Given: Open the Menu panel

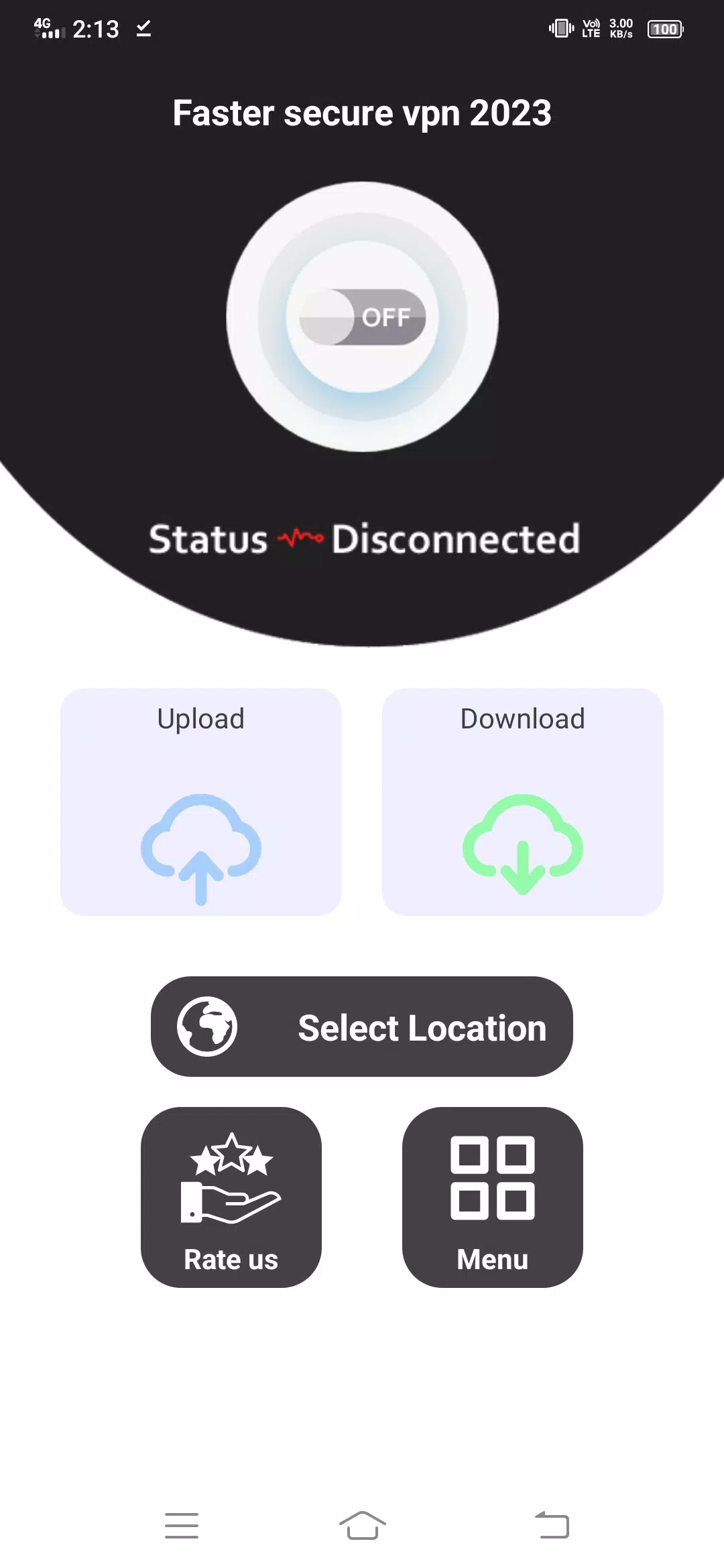Looking at the screenshot, I should click(x=493, y=1203).
